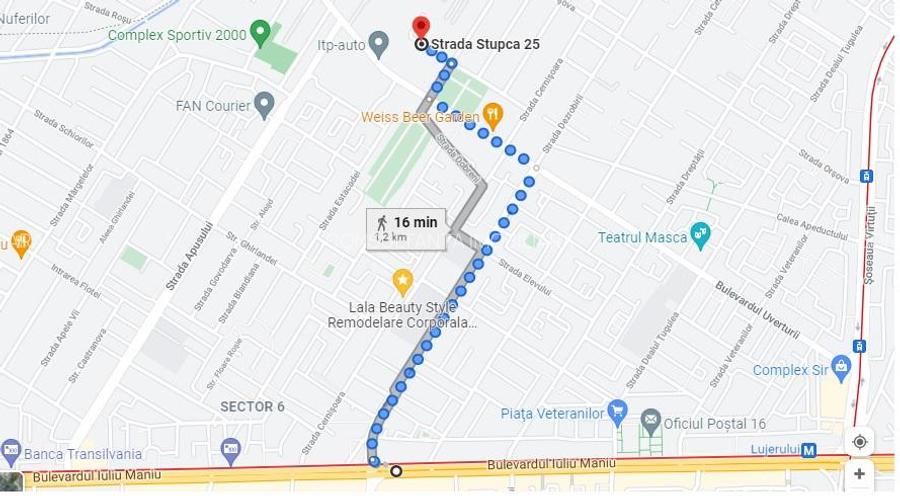
Task: Select the Lujerului metro station icon
Action: (809, 450)
